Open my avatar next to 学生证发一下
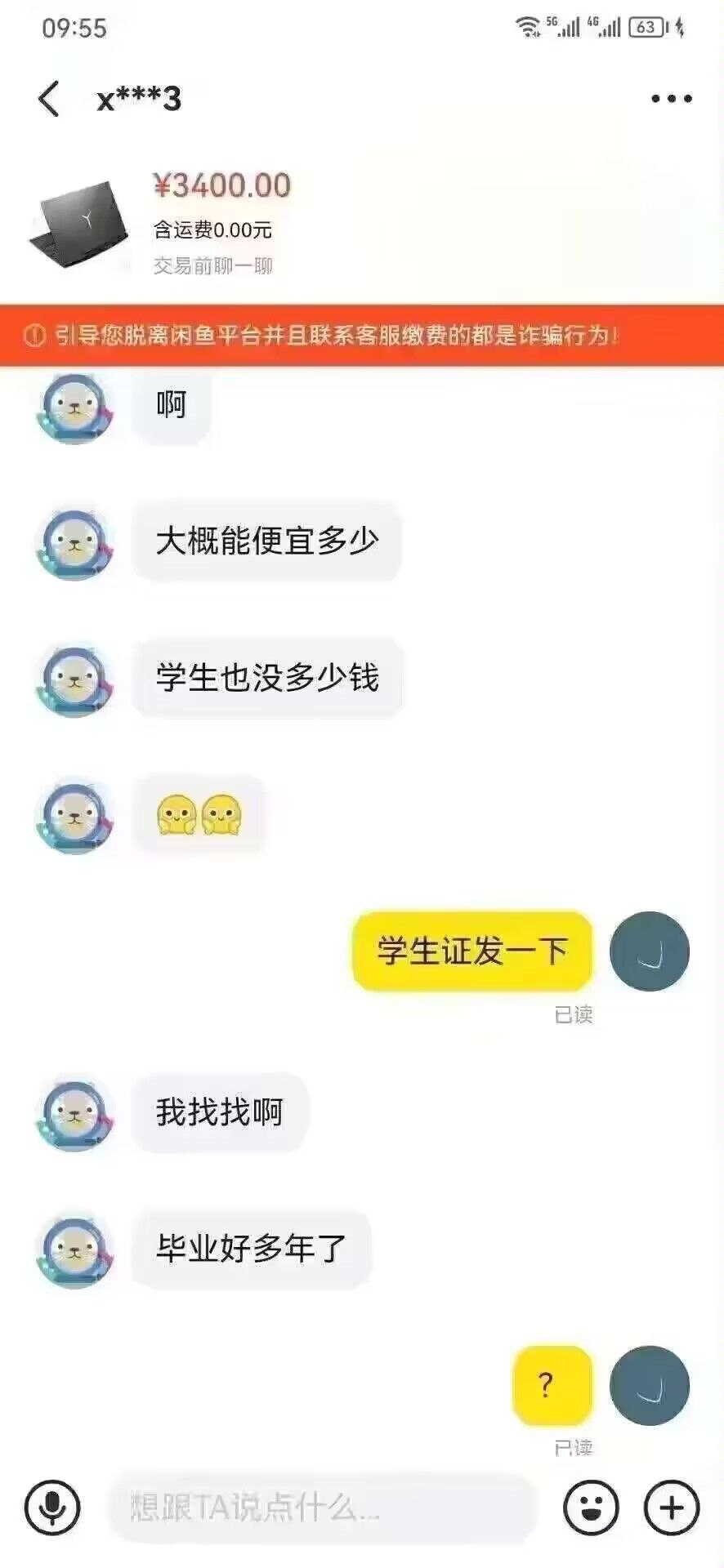The width and height of the screenshot is (724, 1568). click(x=650, y=951)
